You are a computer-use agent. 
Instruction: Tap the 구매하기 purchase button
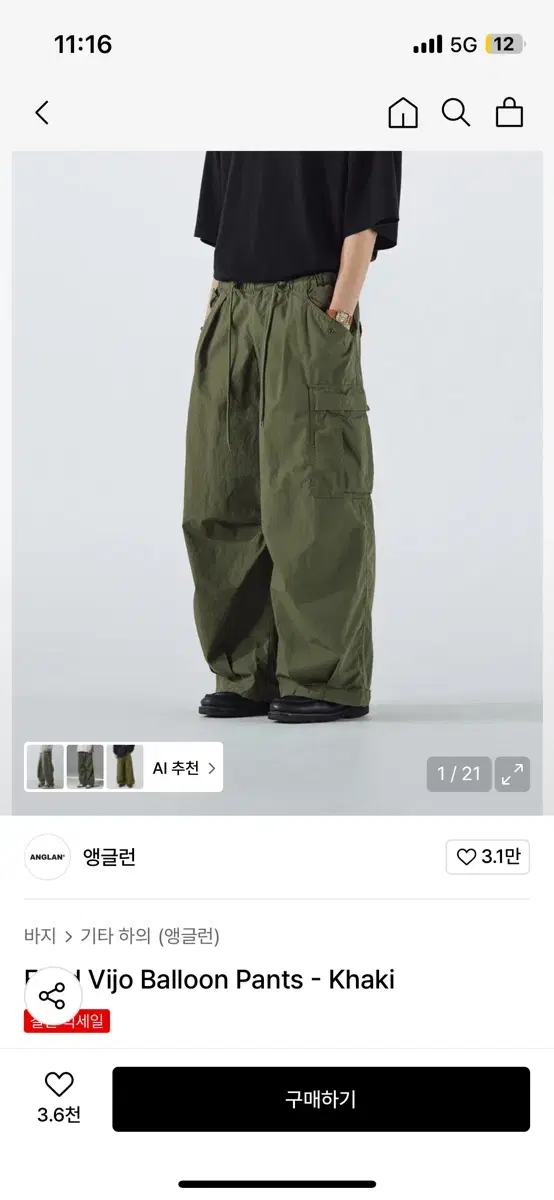tap(321, 1099)
